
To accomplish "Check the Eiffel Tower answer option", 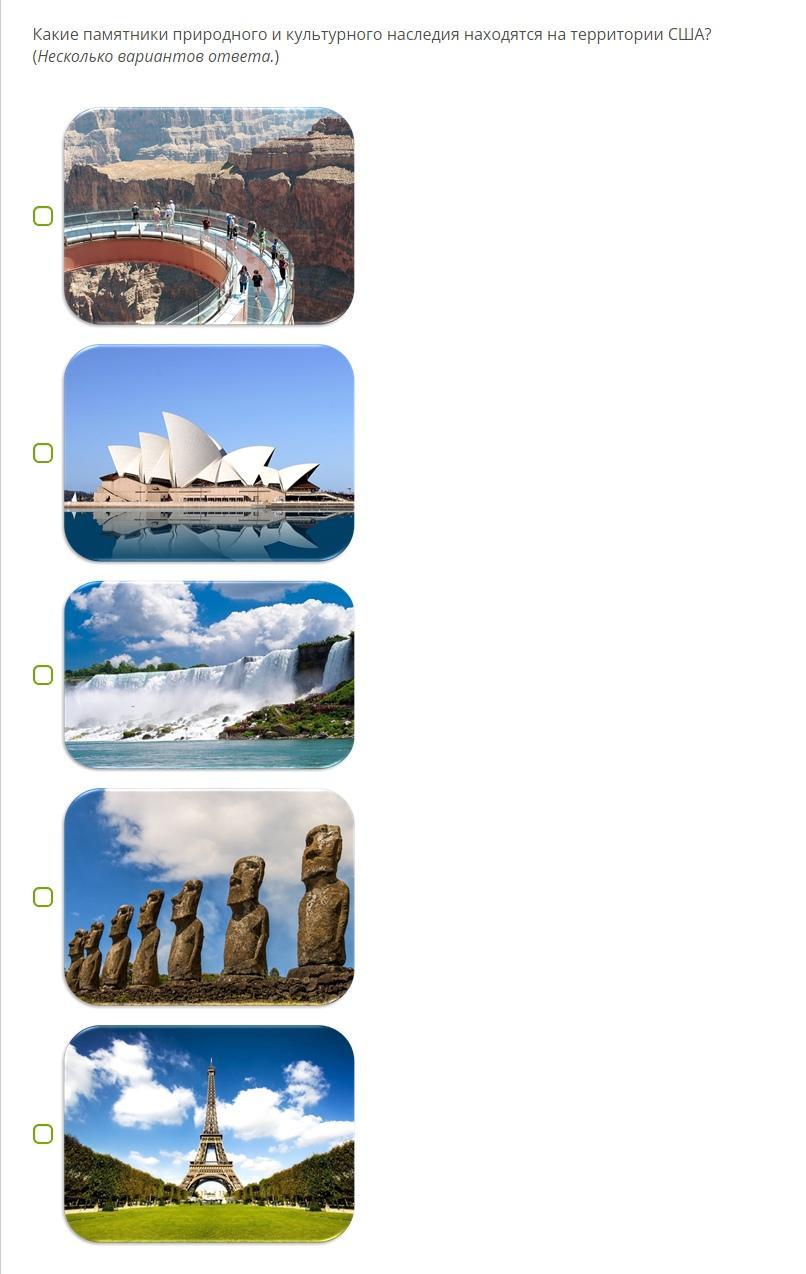I will pyautogui.click(x=43, y=1133).
